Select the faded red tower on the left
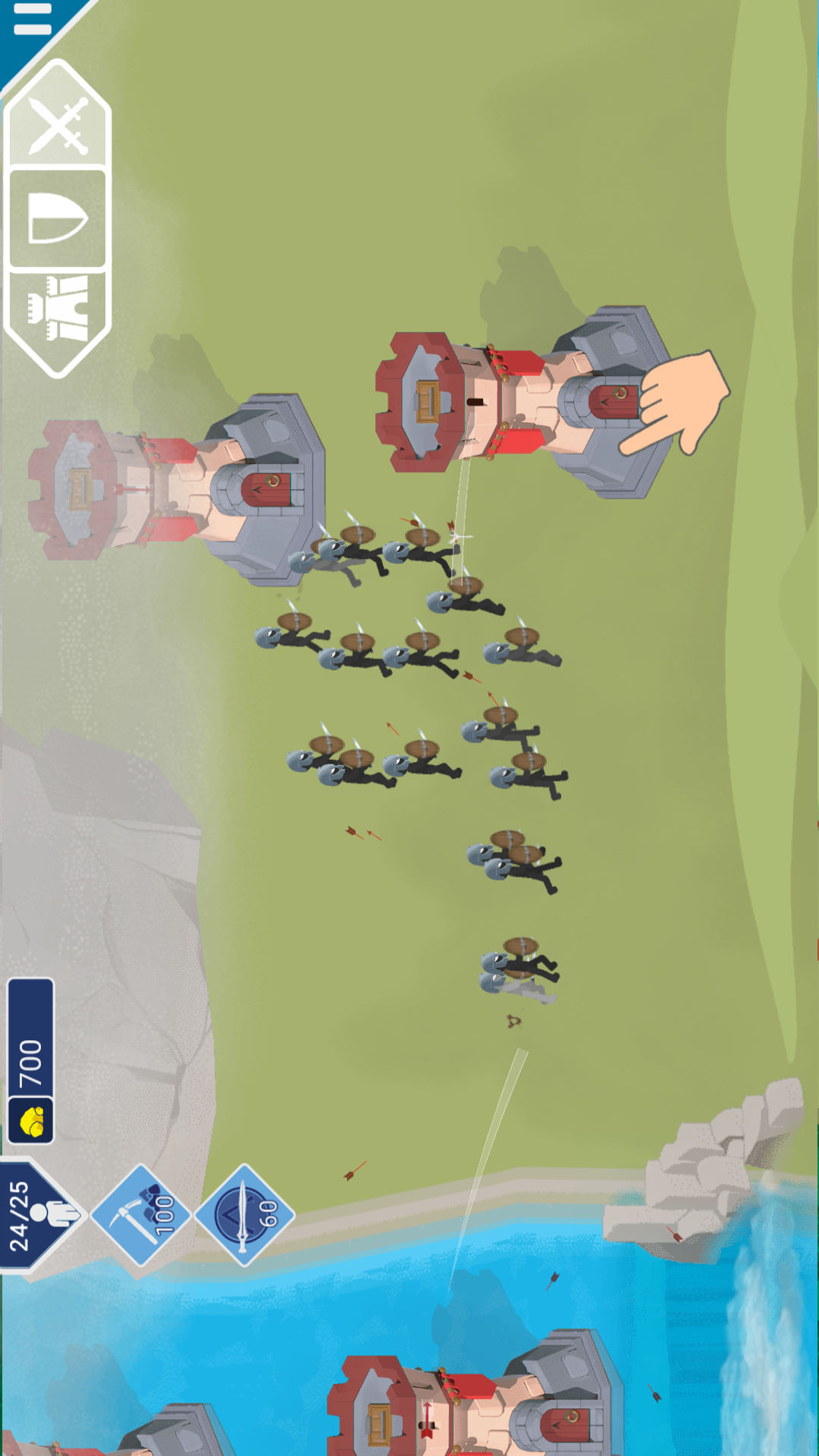 pyautogui.click(x=176, y=489)
